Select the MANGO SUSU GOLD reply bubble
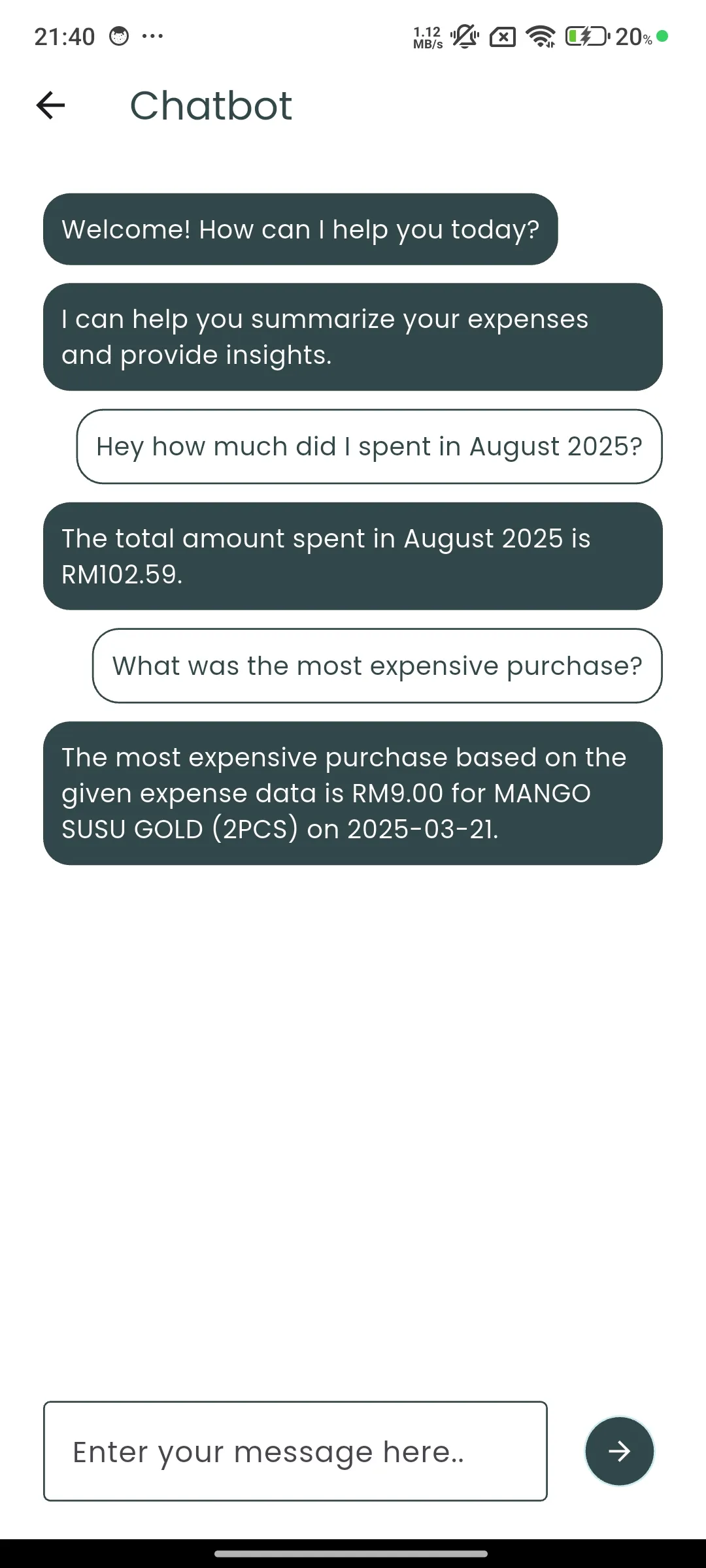The height and width of the screenshot is (1568, 706). click(353, 792)
